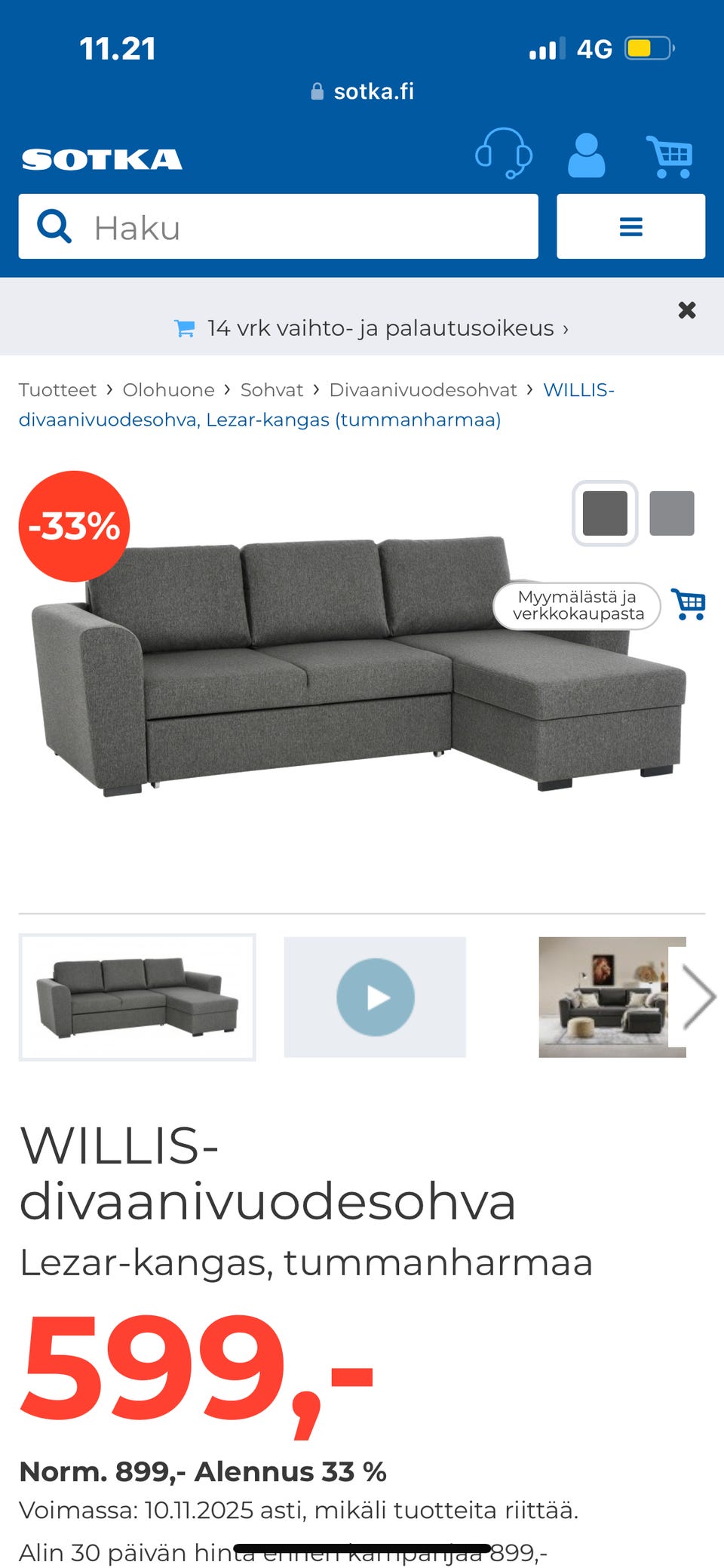
Task: Go to the Divaanivuodesohvat breadcrumb
Action: click(x=423, y=390)
